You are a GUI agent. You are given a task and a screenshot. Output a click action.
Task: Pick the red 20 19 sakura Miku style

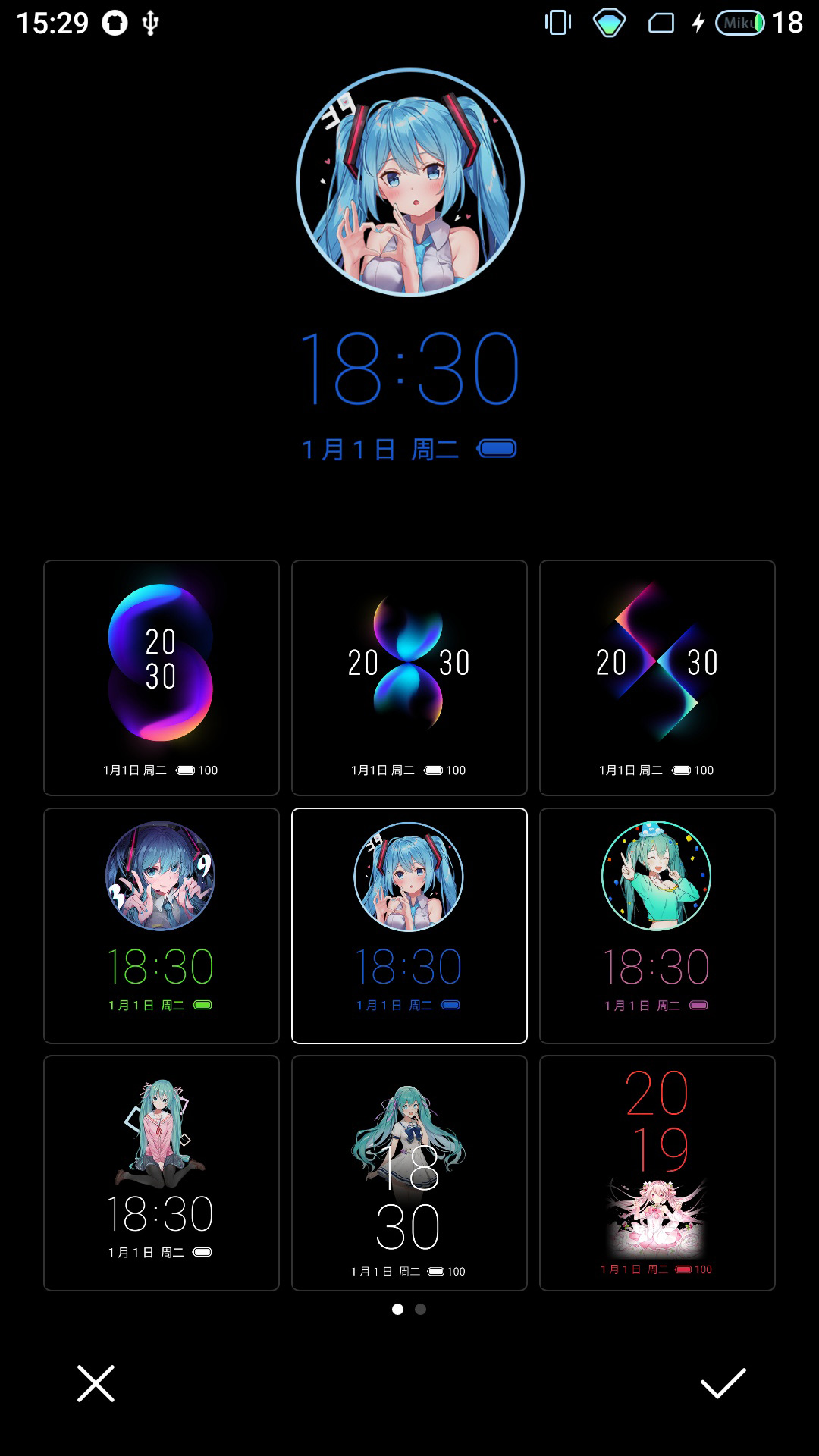(x=657, y=1173)
